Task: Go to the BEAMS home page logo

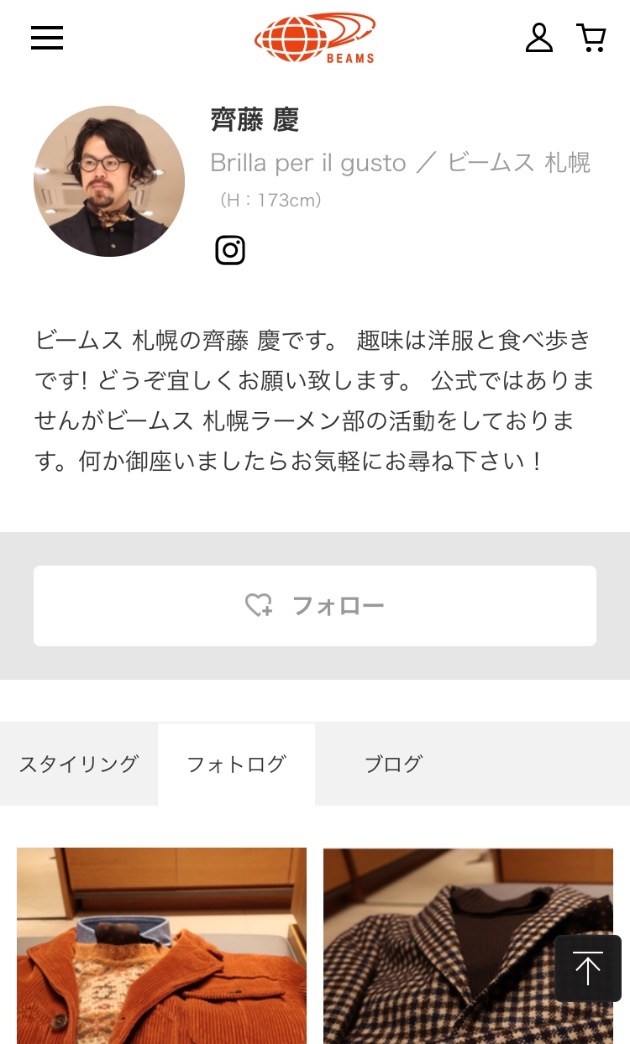Action: click(315, 38)
